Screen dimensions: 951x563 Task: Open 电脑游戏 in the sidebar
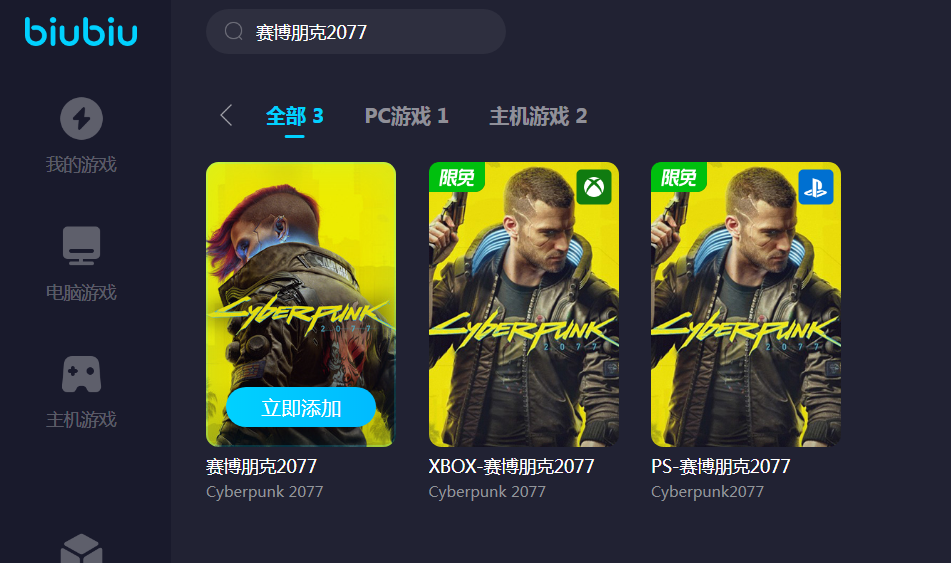pyautogui.click(x=81, y=263)
